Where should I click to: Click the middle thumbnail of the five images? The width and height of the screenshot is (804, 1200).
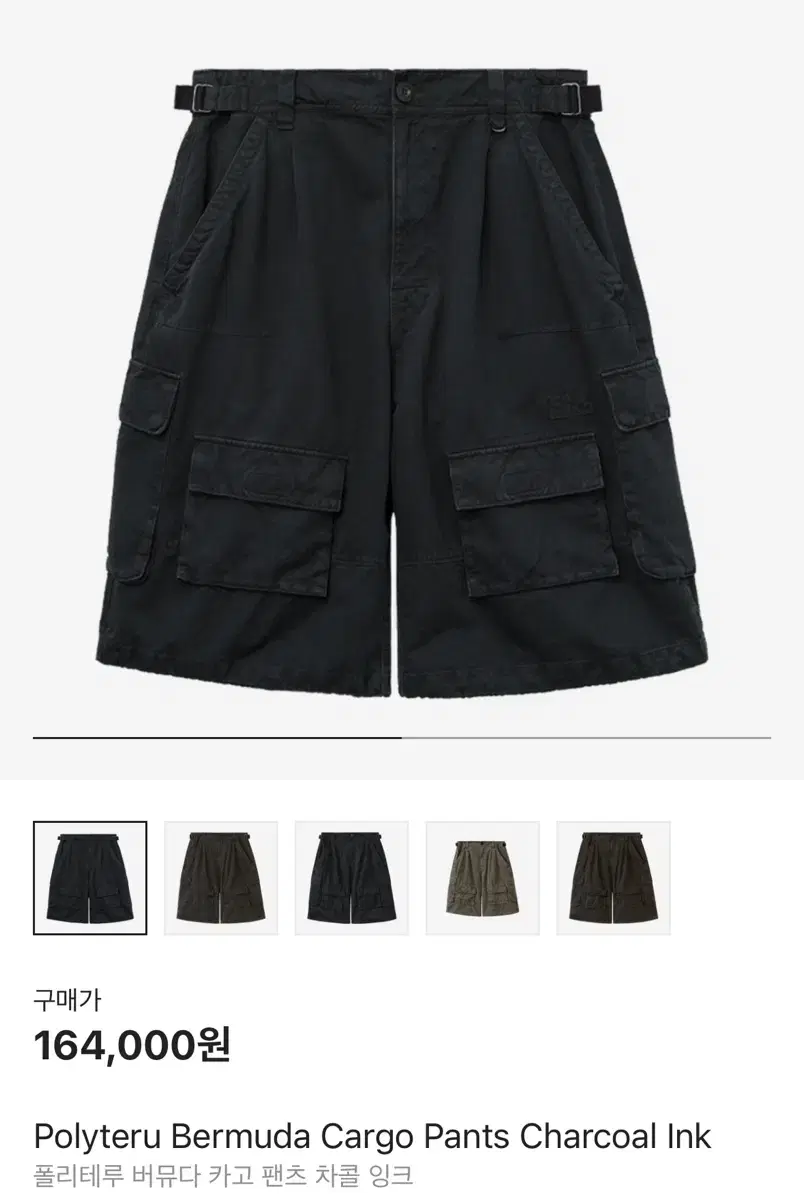point(349,874)
